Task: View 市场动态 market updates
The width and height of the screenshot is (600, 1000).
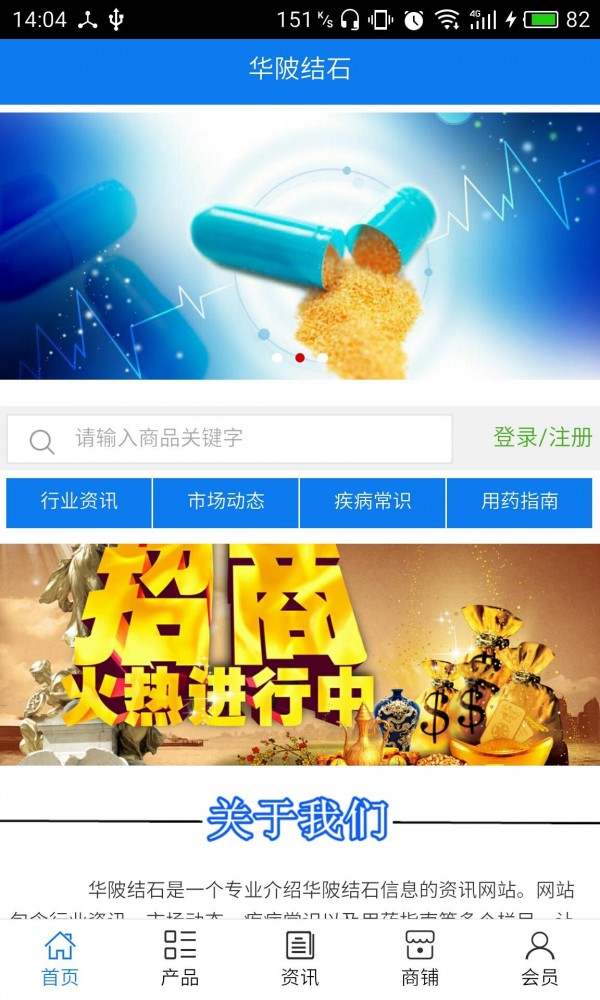Action: coord(226,502)
